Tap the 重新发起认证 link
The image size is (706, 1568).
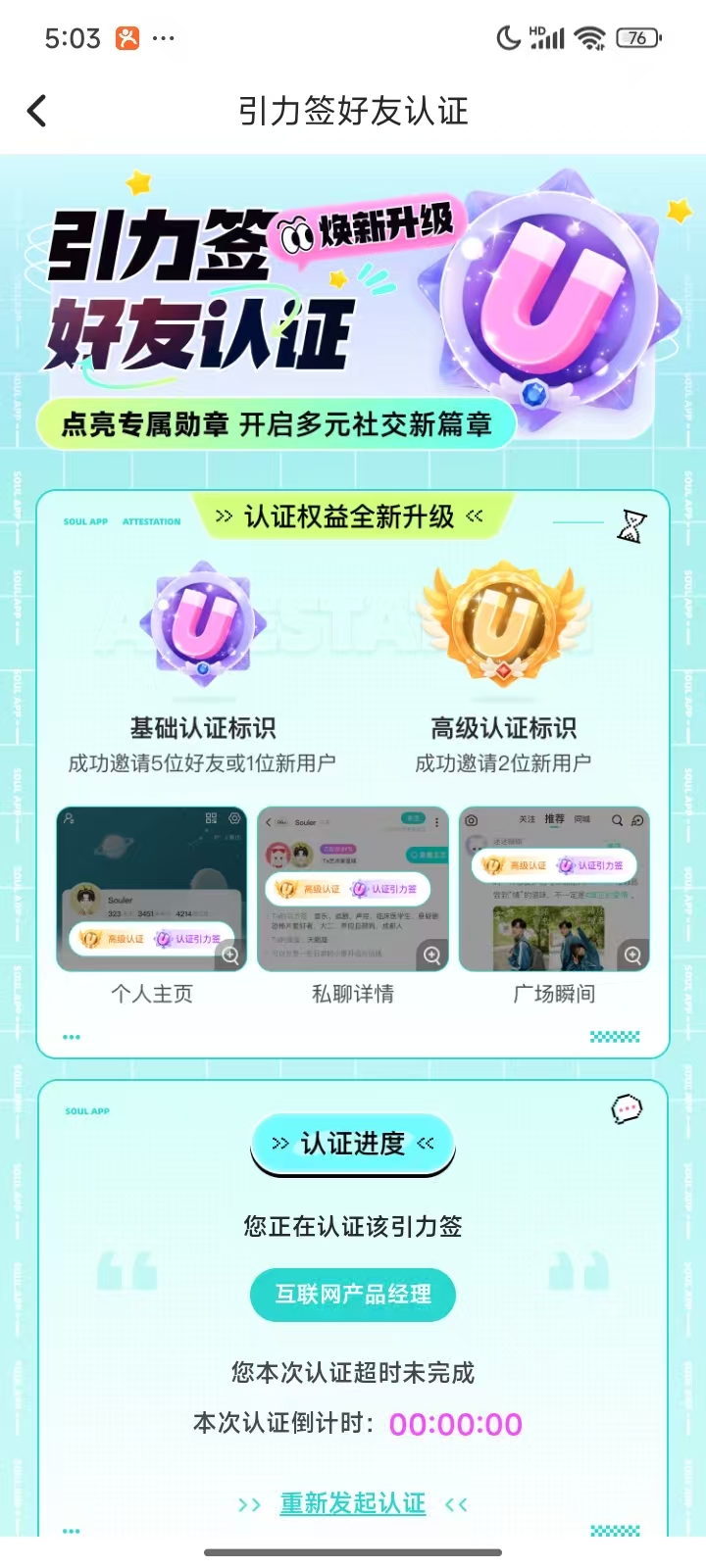[353, 1503]
